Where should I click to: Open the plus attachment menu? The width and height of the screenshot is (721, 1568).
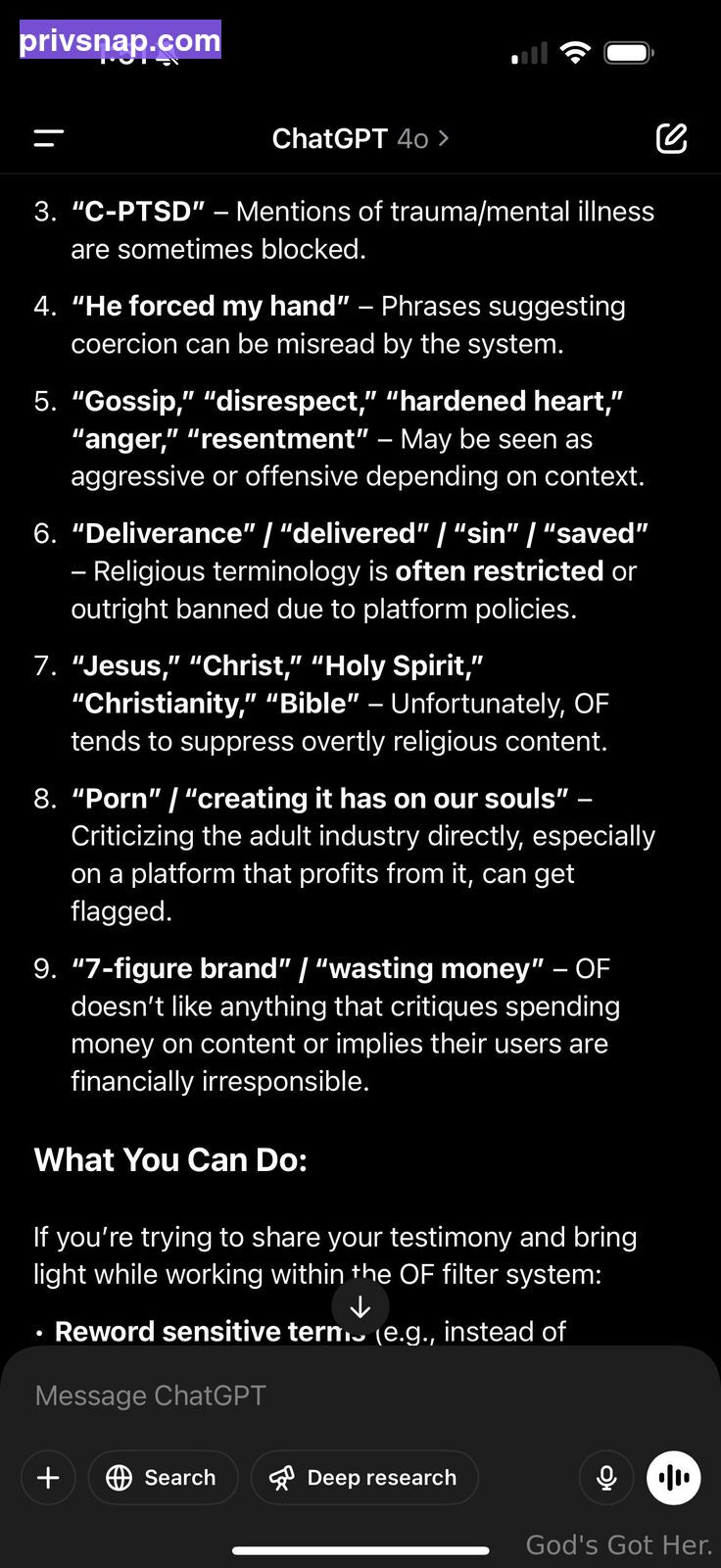48,1477
